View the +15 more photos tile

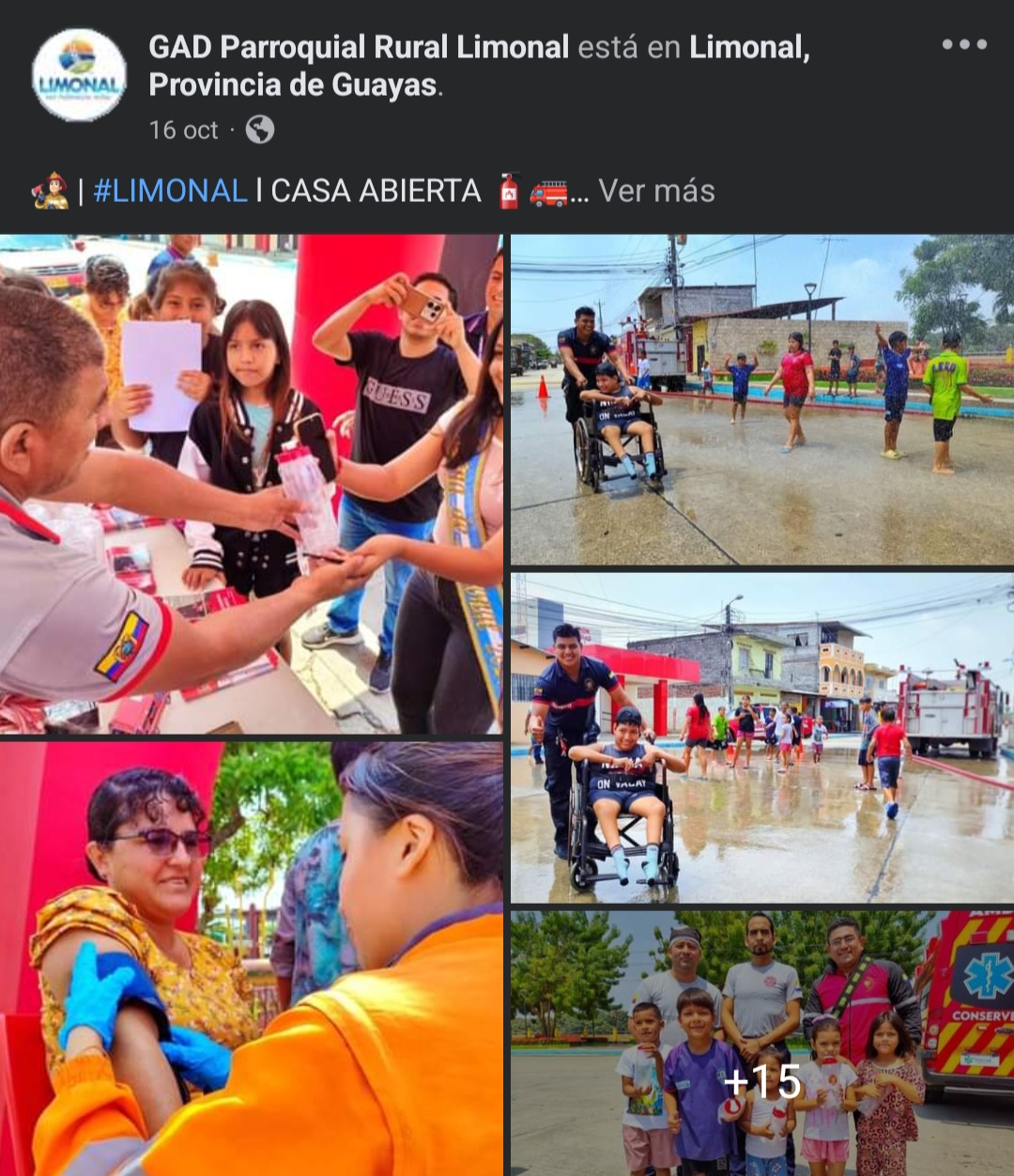tap(761, 1043)
